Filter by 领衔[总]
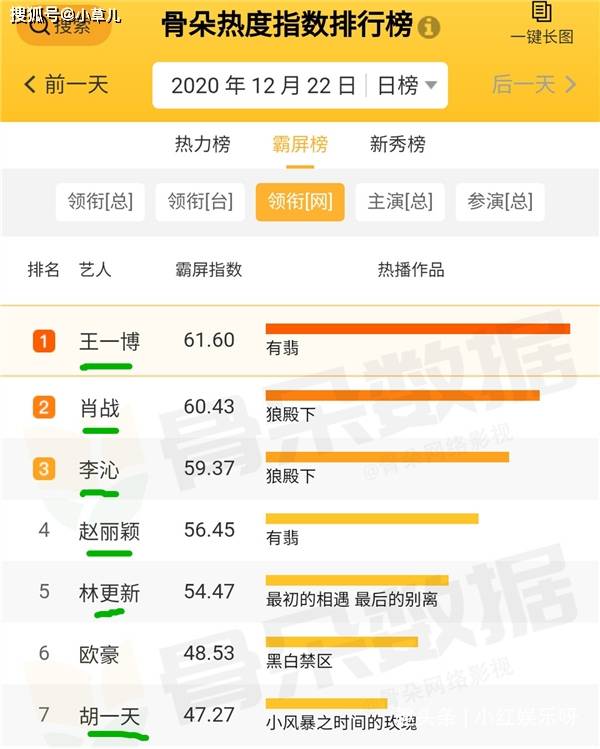Screen dimensions: 600x749 click(100, 202)
